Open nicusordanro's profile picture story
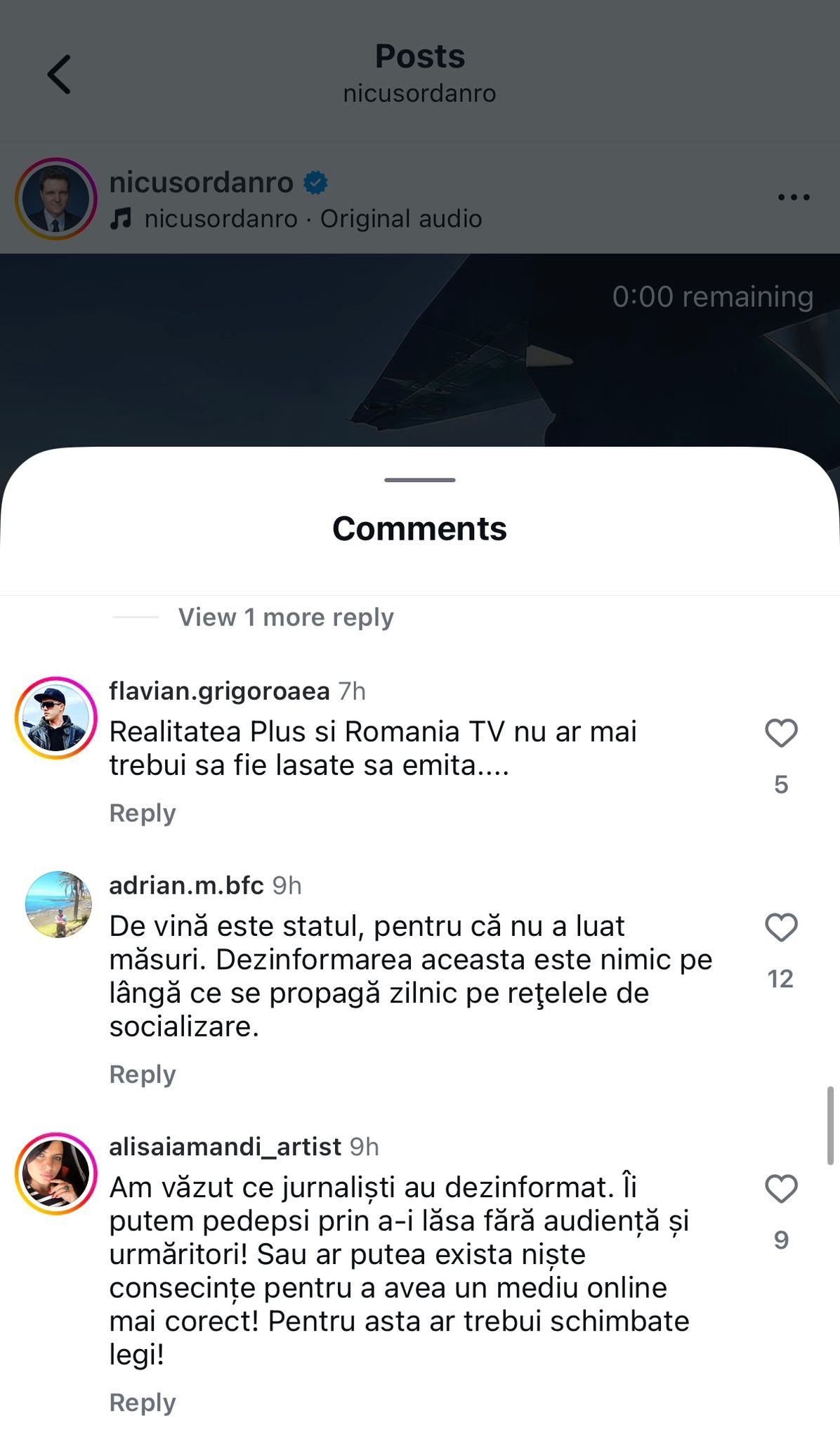 (56, 199)
